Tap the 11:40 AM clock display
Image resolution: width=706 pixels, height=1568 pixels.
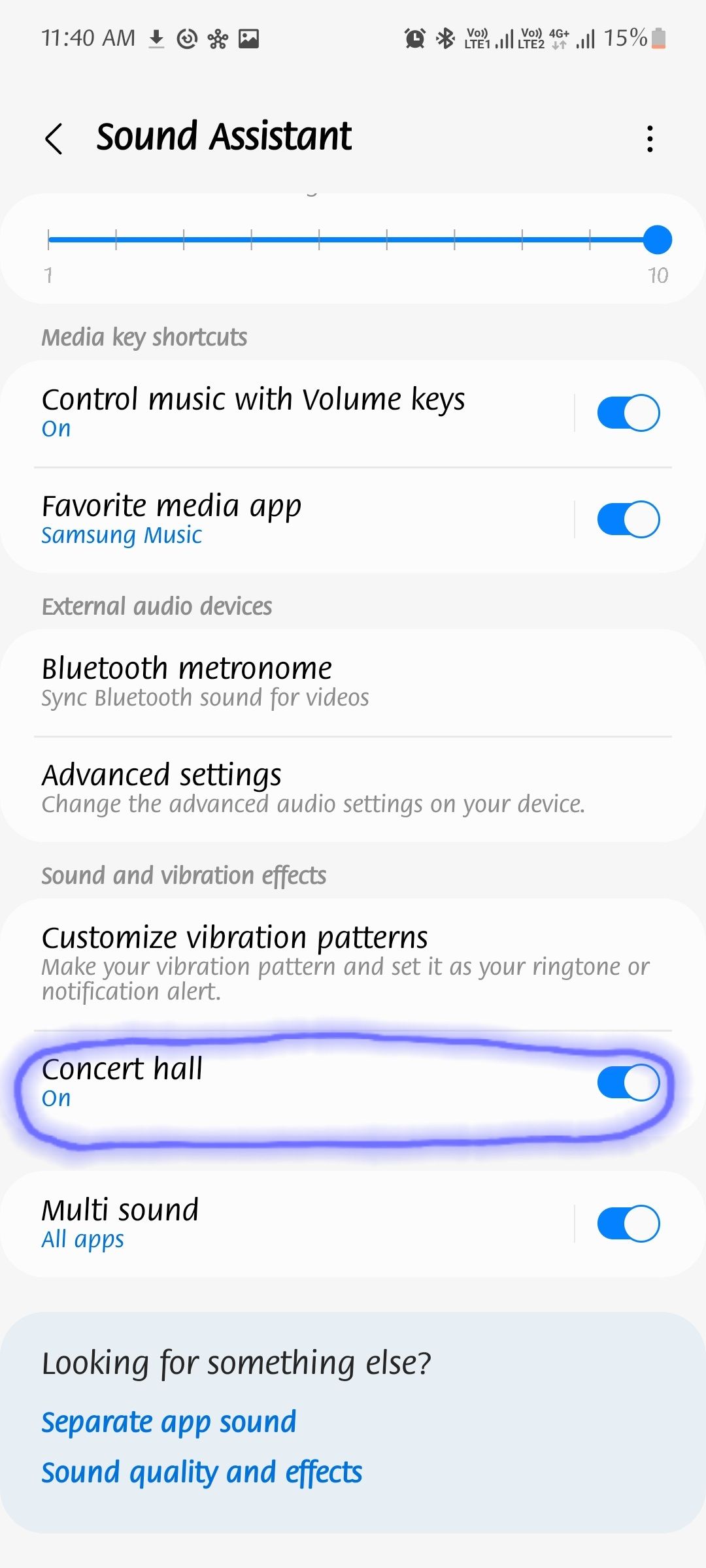[88, 38]
